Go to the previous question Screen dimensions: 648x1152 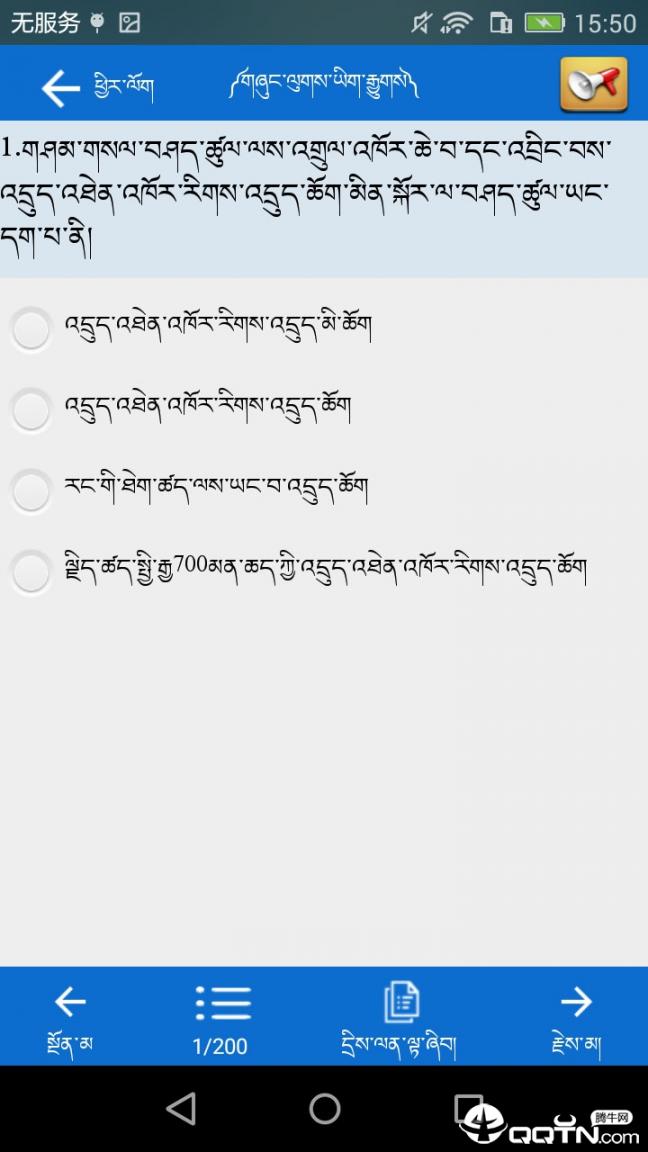70,1018
